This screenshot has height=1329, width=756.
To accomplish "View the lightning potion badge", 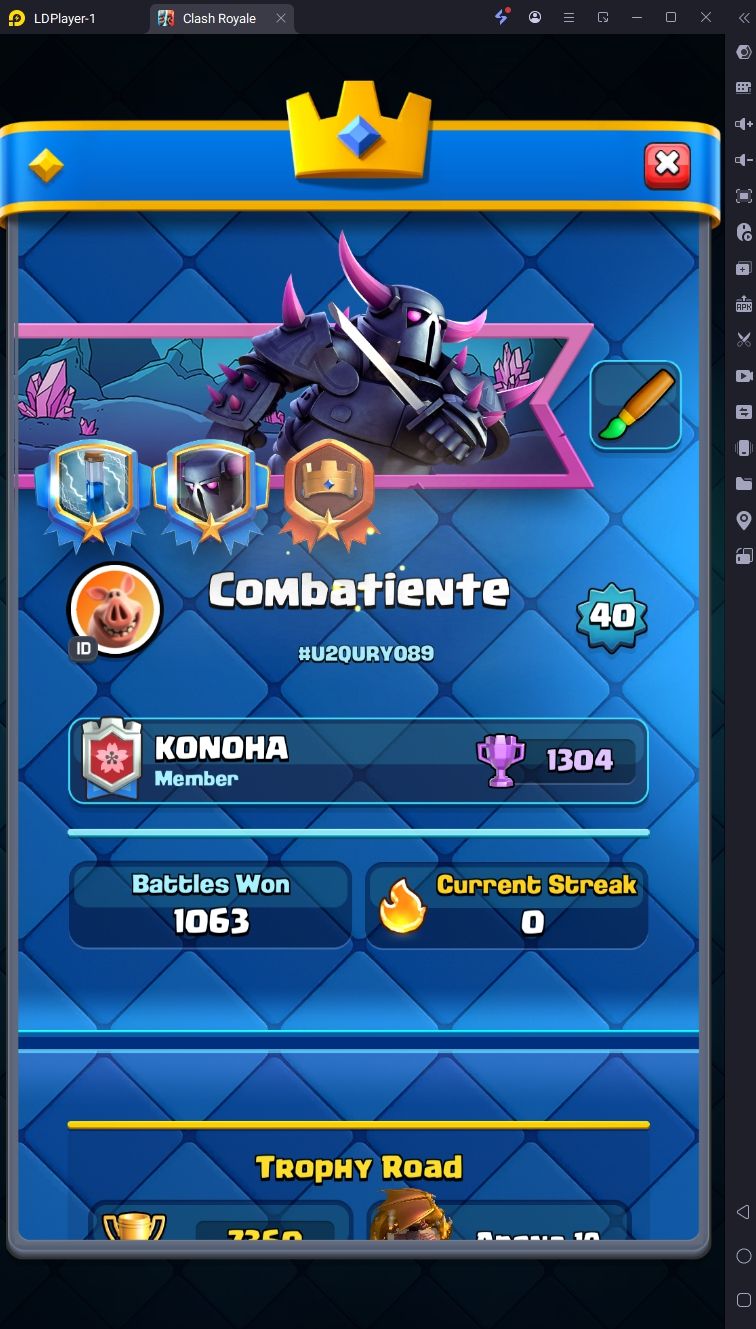I will 92,494.
